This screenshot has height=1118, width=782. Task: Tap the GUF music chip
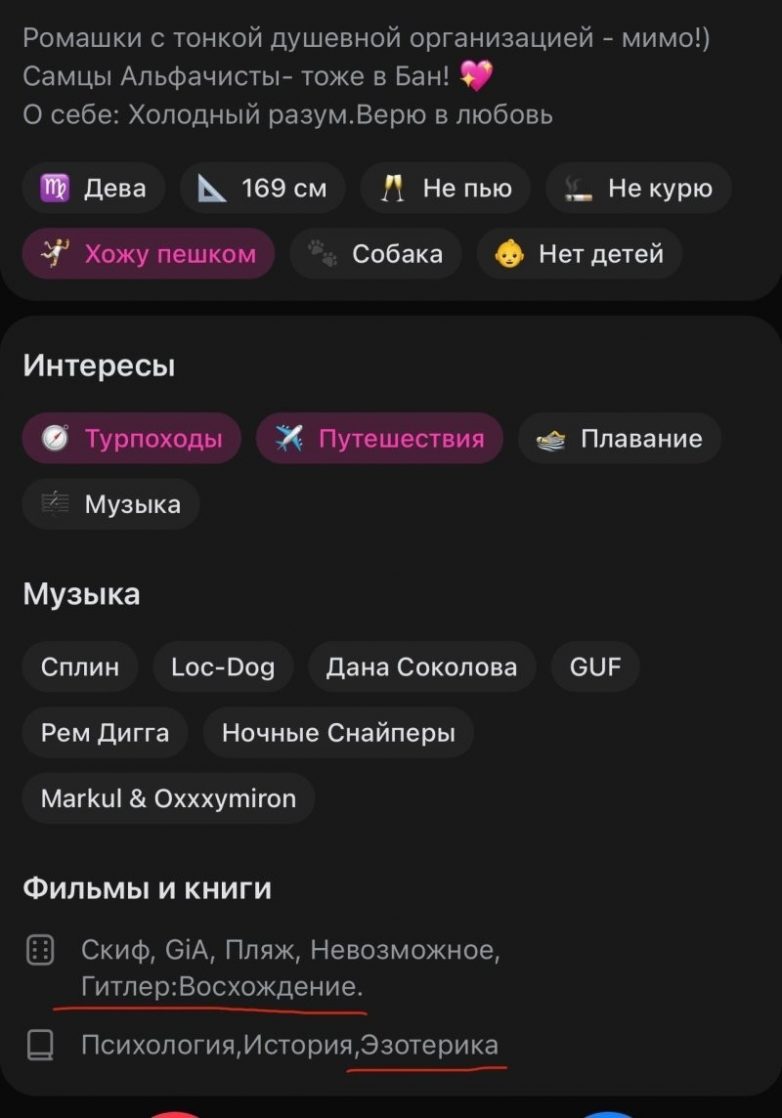[x=595, y=667]
